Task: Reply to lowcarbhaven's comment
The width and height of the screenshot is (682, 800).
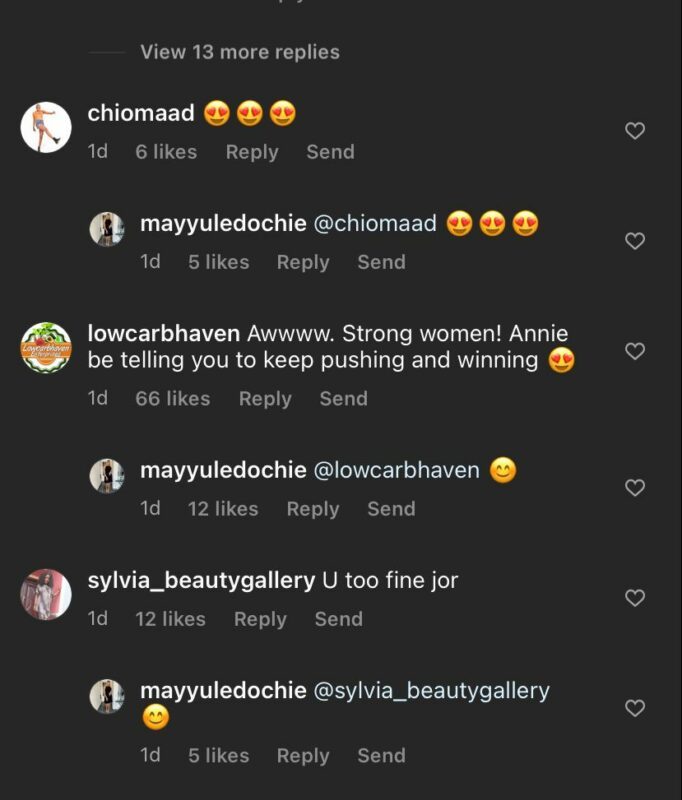Action: (265, 398)
